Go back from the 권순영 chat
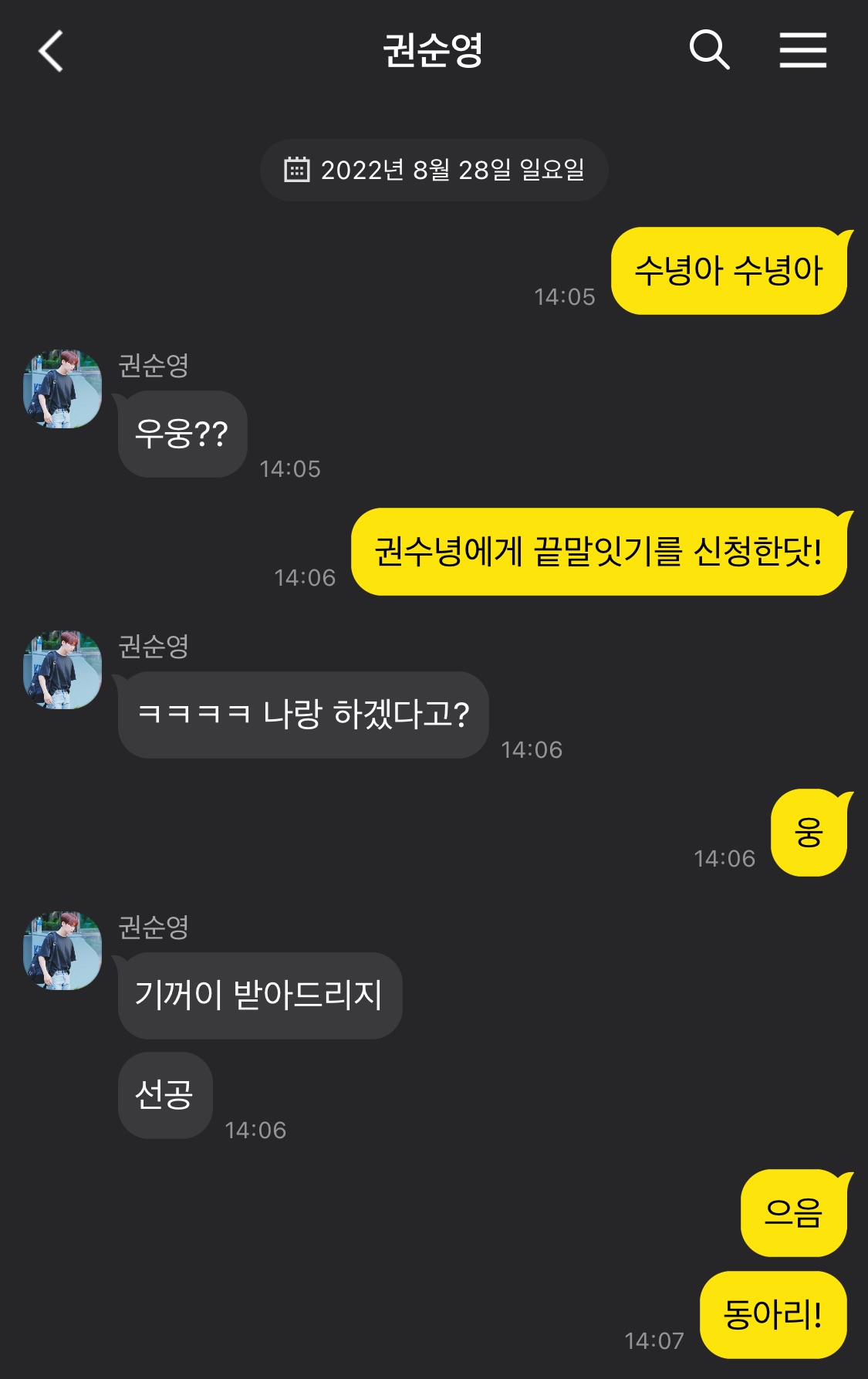This screenshot has height=1379, width=868. pyautogui.click(x=51, y=52)
